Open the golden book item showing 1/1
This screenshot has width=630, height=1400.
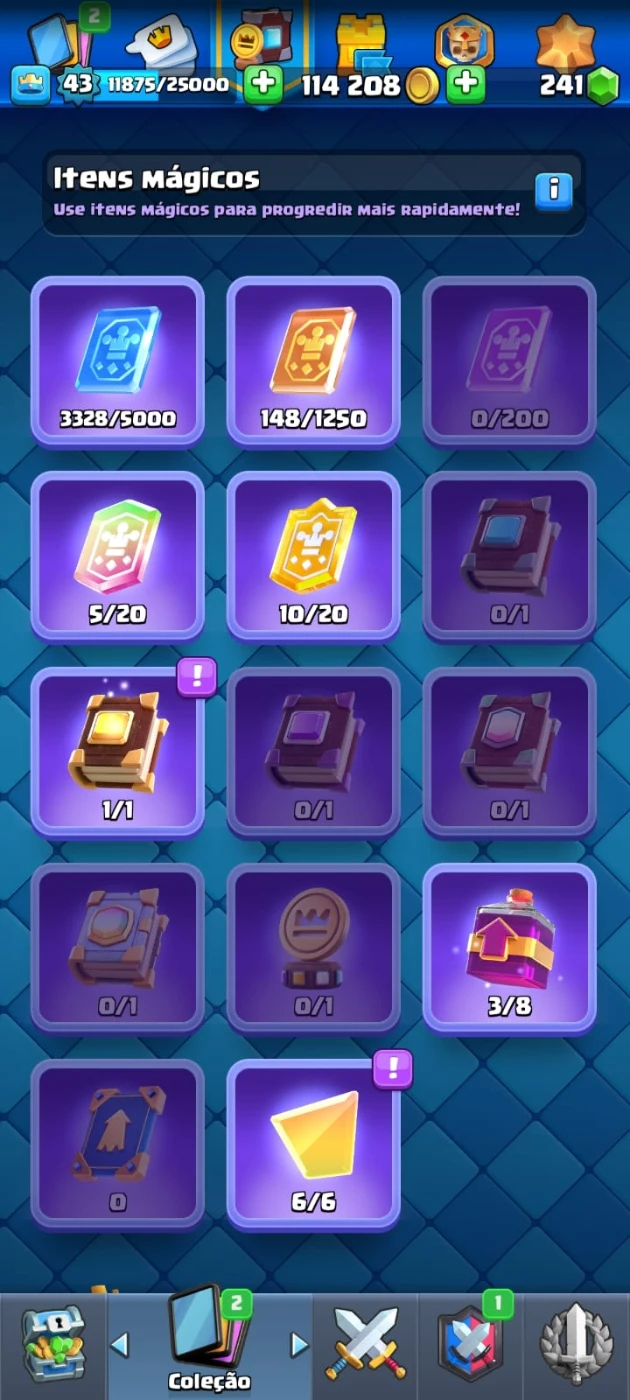coord(118,750)
